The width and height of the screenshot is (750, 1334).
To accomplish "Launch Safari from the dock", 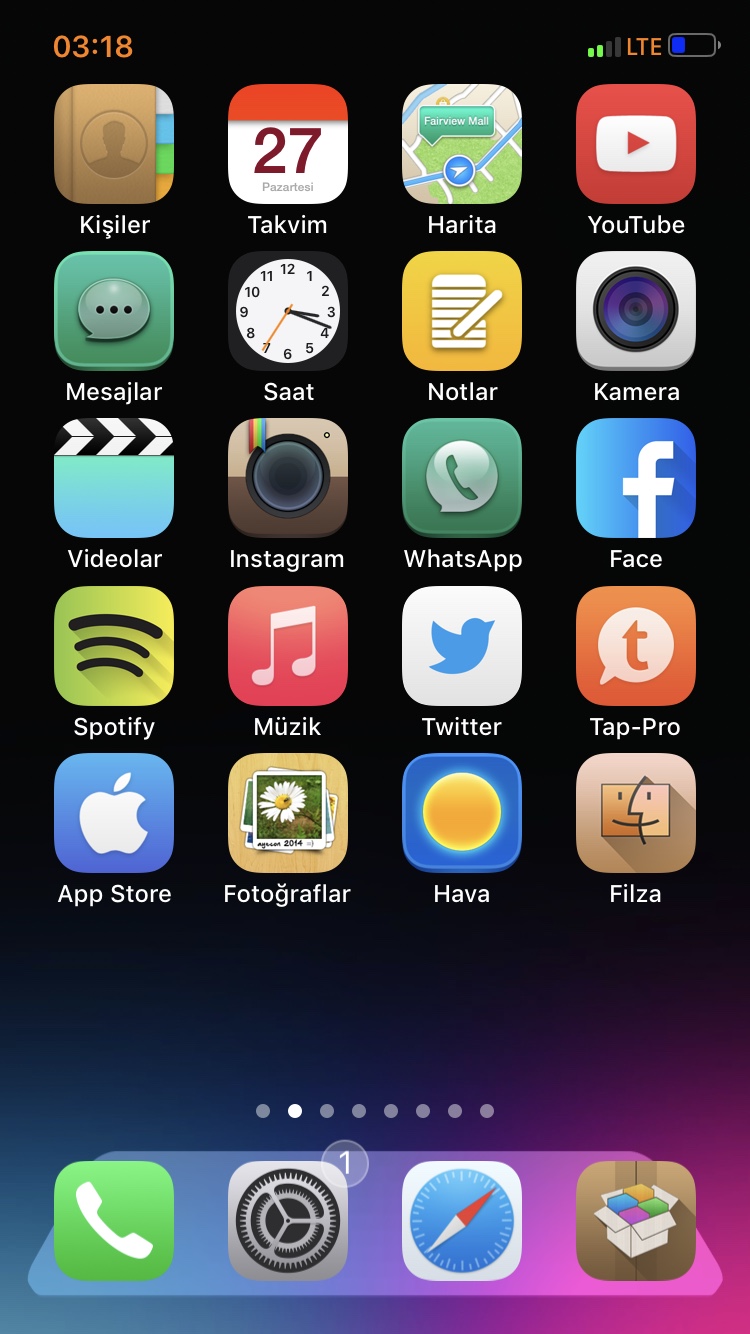I will click(x=462, y=1221).
